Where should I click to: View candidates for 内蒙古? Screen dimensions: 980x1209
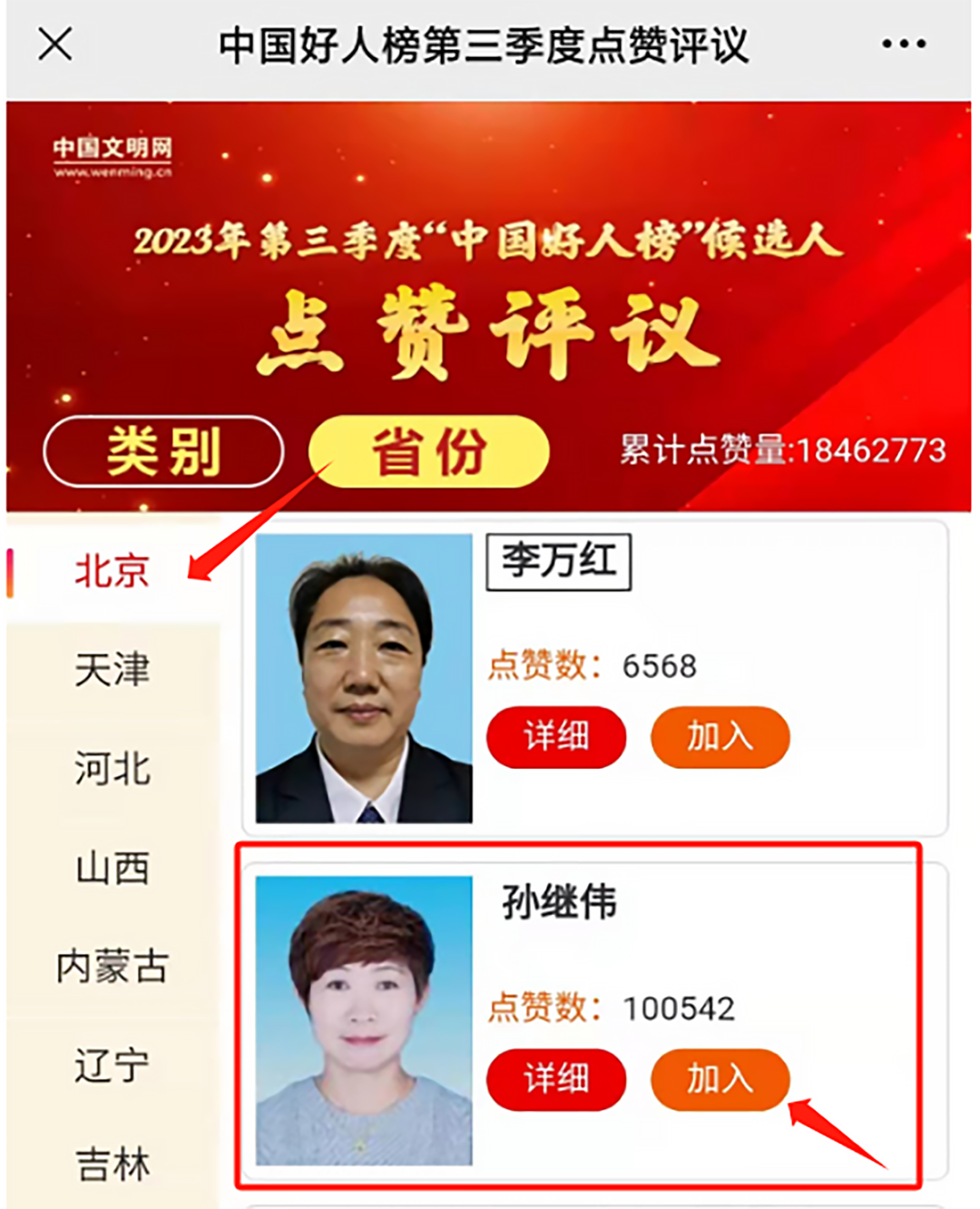[x=112, y=968]
